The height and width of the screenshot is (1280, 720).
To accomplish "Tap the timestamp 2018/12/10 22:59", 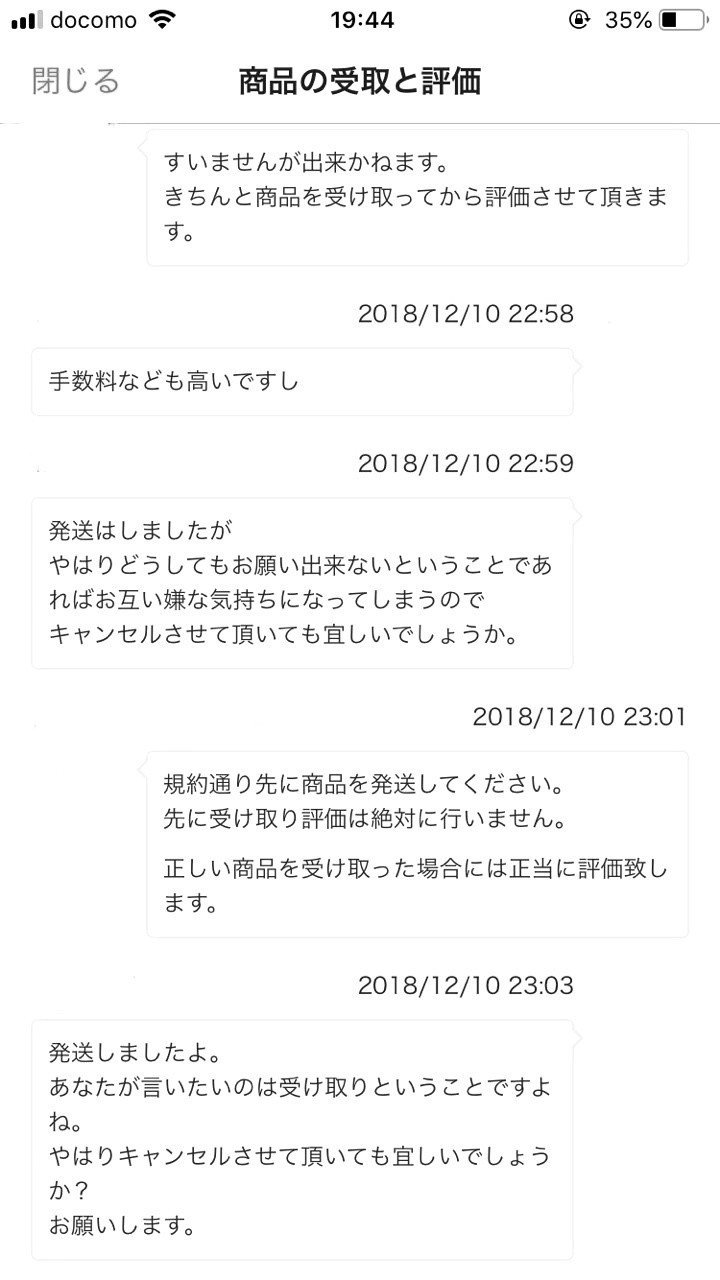I will click(465, 462).
